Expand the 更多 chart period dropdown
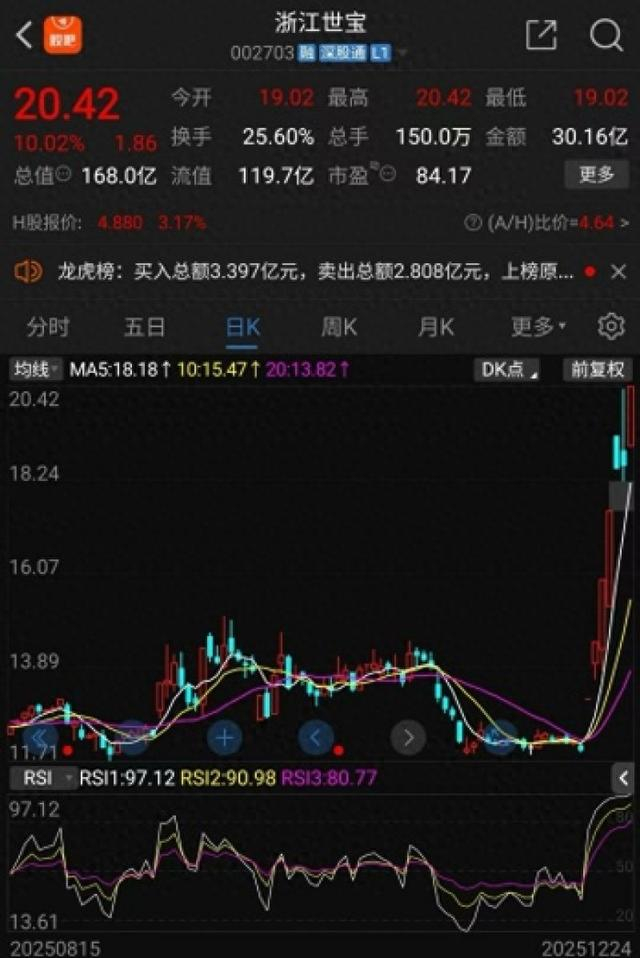Screen dimensions: 640x958 click(538, 327)
